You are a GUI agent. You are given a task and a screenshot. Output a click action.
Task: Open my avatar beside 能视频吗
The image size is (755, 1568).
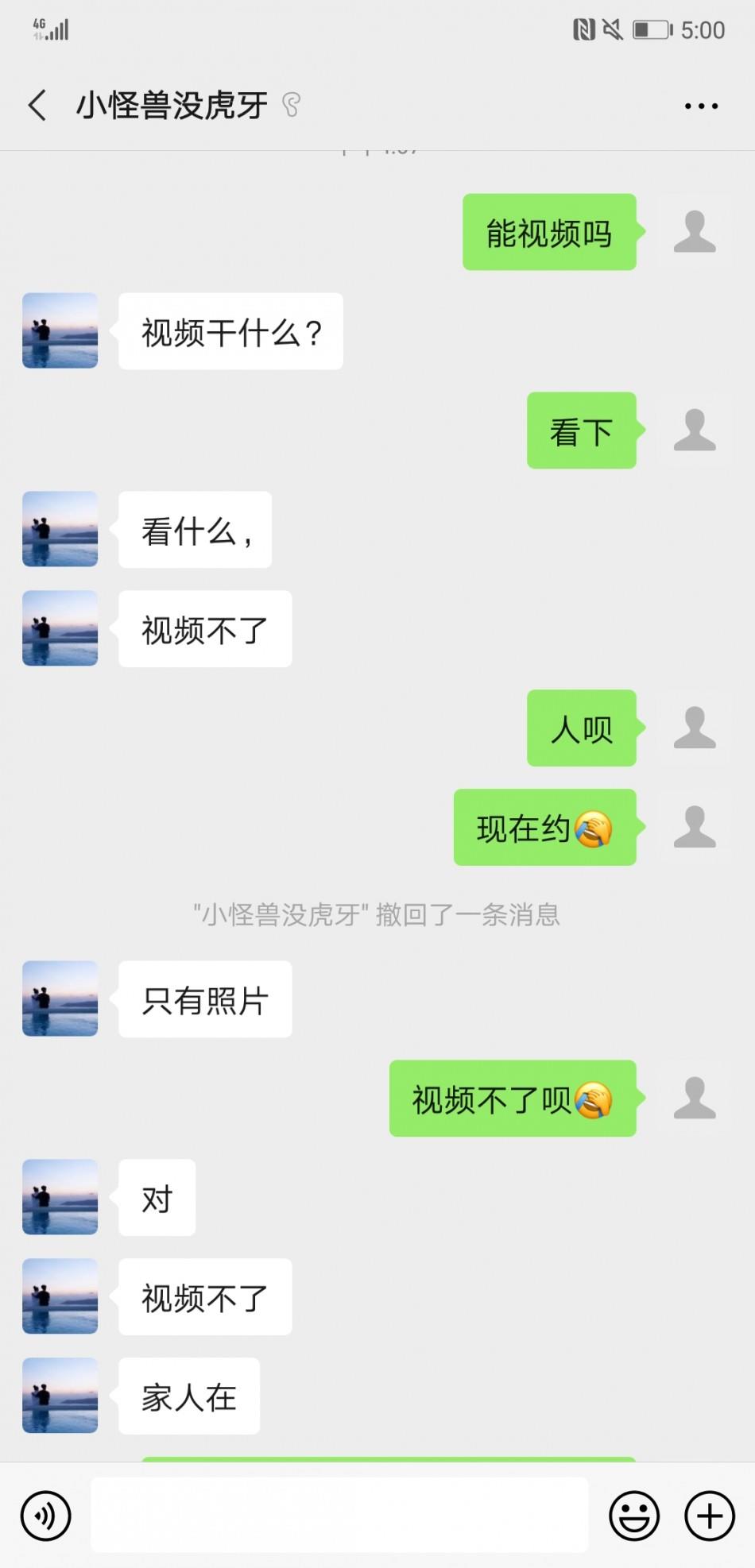tap(695, 232)
